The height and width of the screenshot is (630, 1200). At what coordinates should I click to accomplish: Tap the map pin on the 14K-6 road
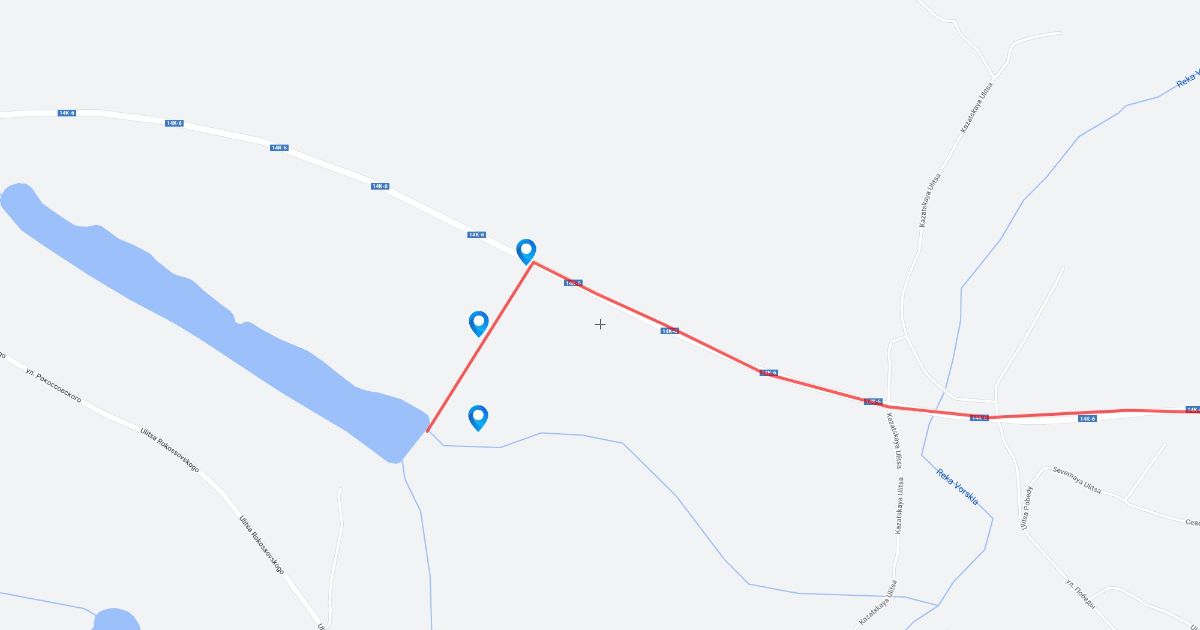pos(526,251)
